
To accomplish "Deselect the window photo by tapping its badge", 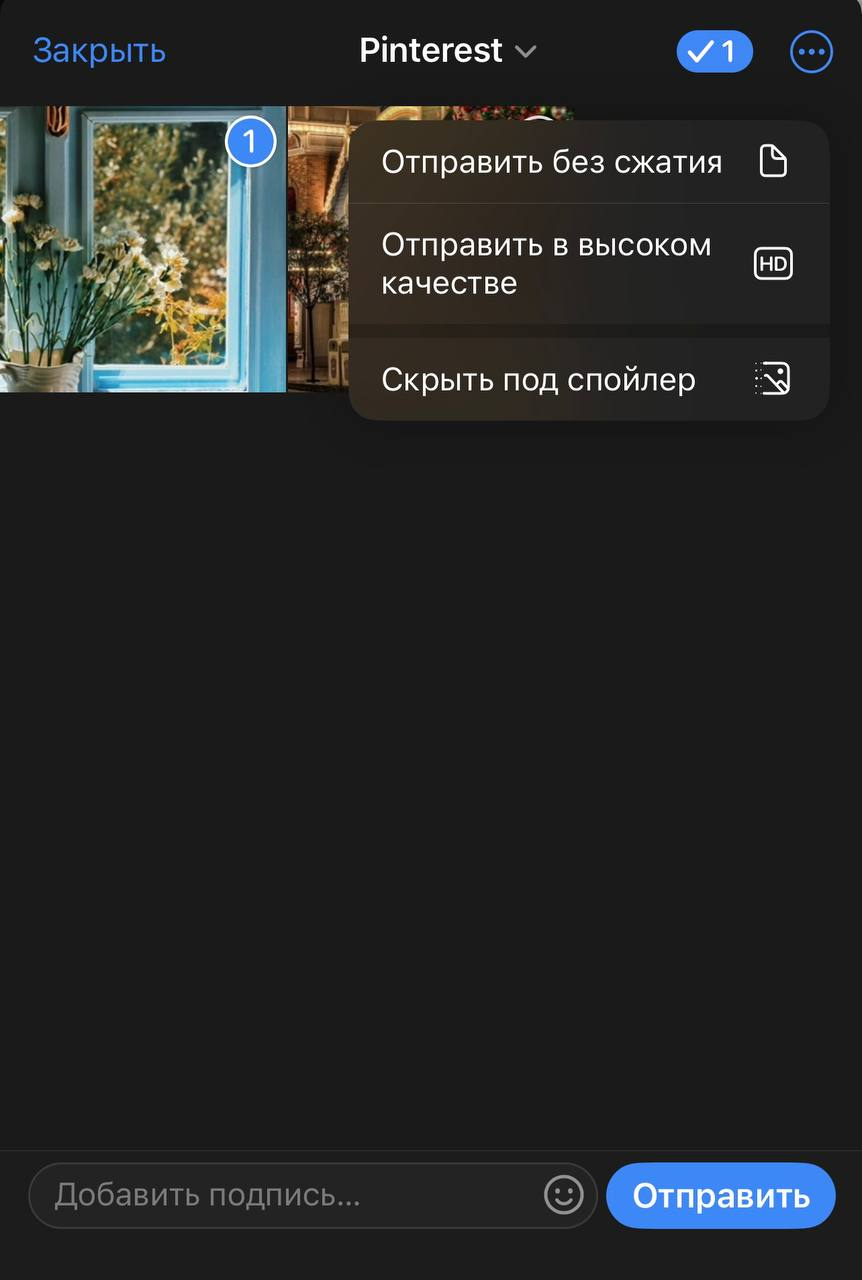I will point(250,141).
